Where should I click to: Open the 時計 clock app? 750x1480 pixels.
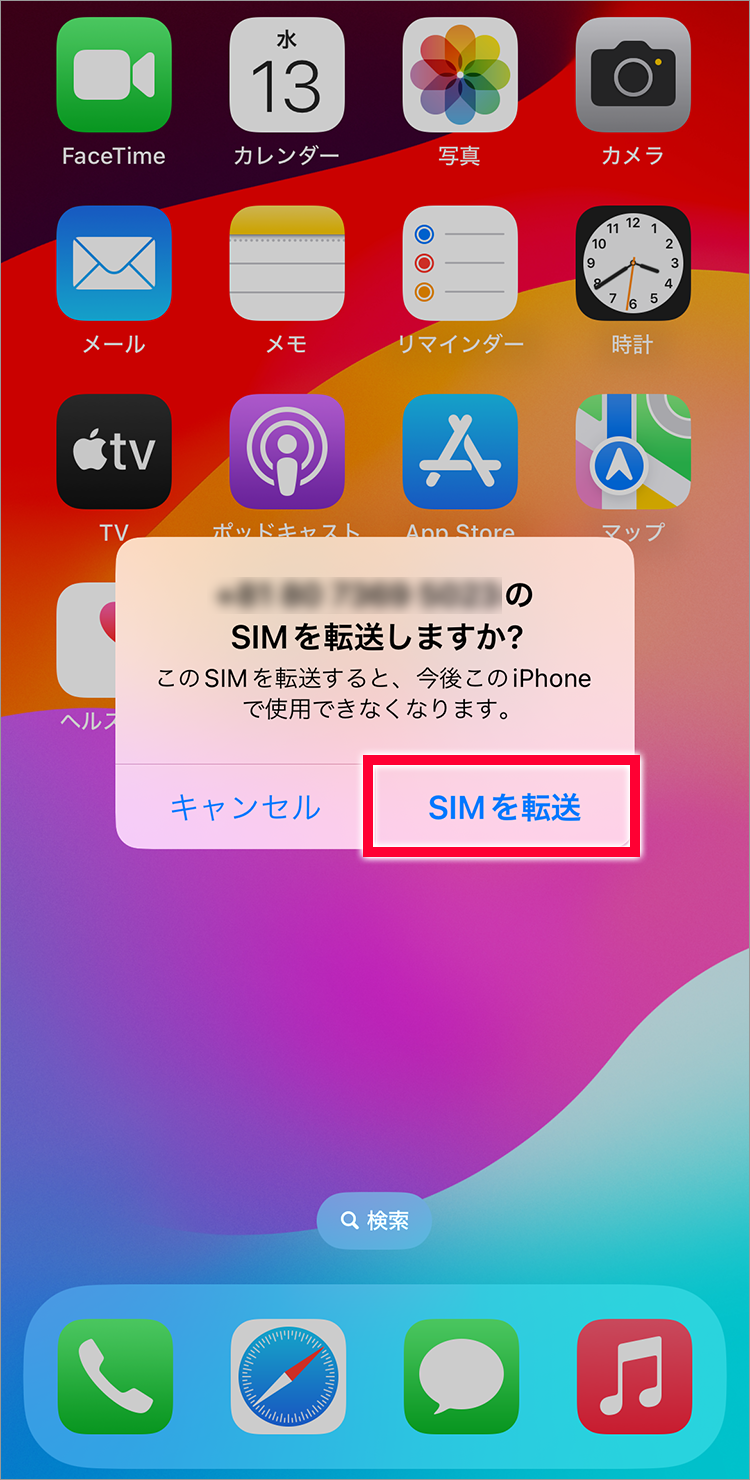tap(633, 263)
